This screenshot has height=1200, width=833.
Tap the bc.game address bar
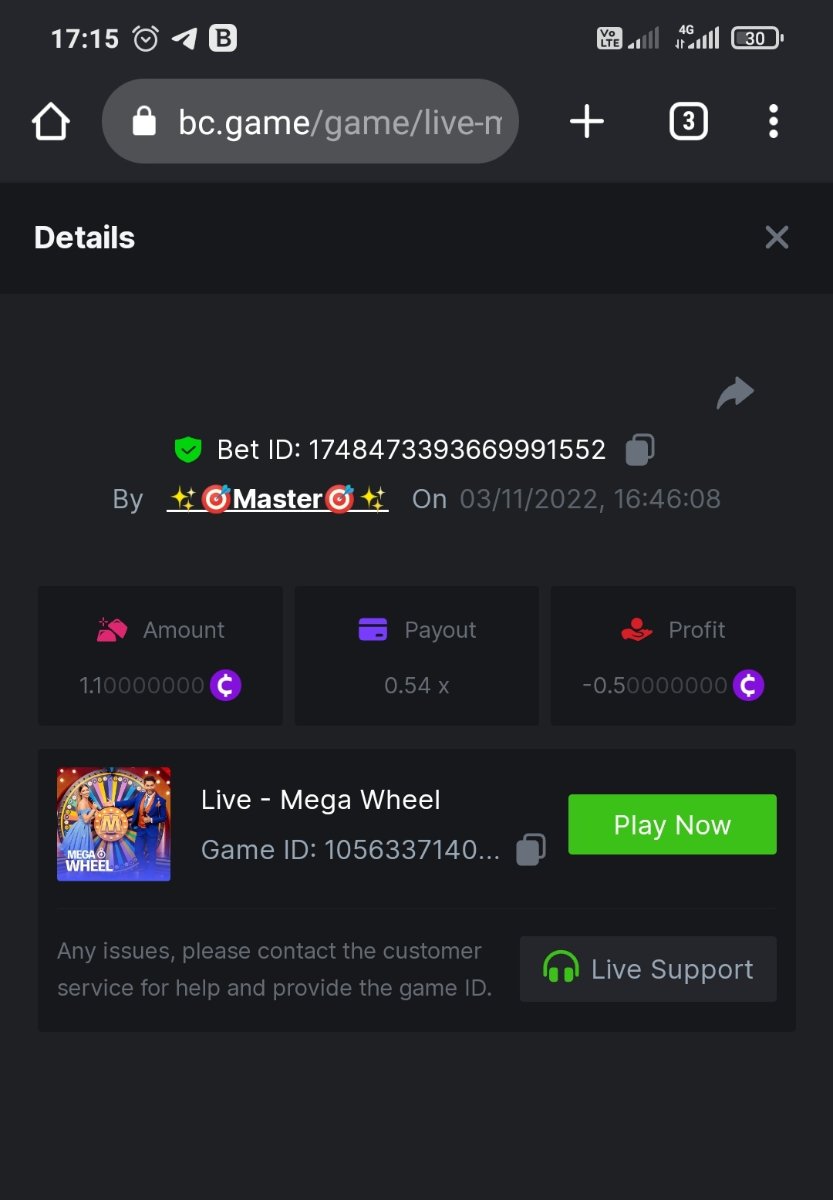pos(310,122)
